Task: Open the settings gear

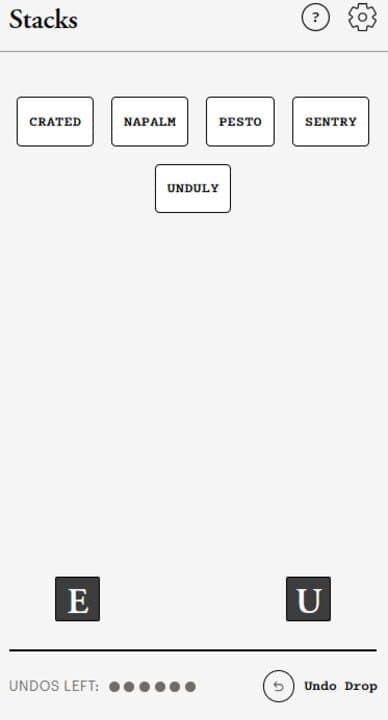Action: (363, 17)
